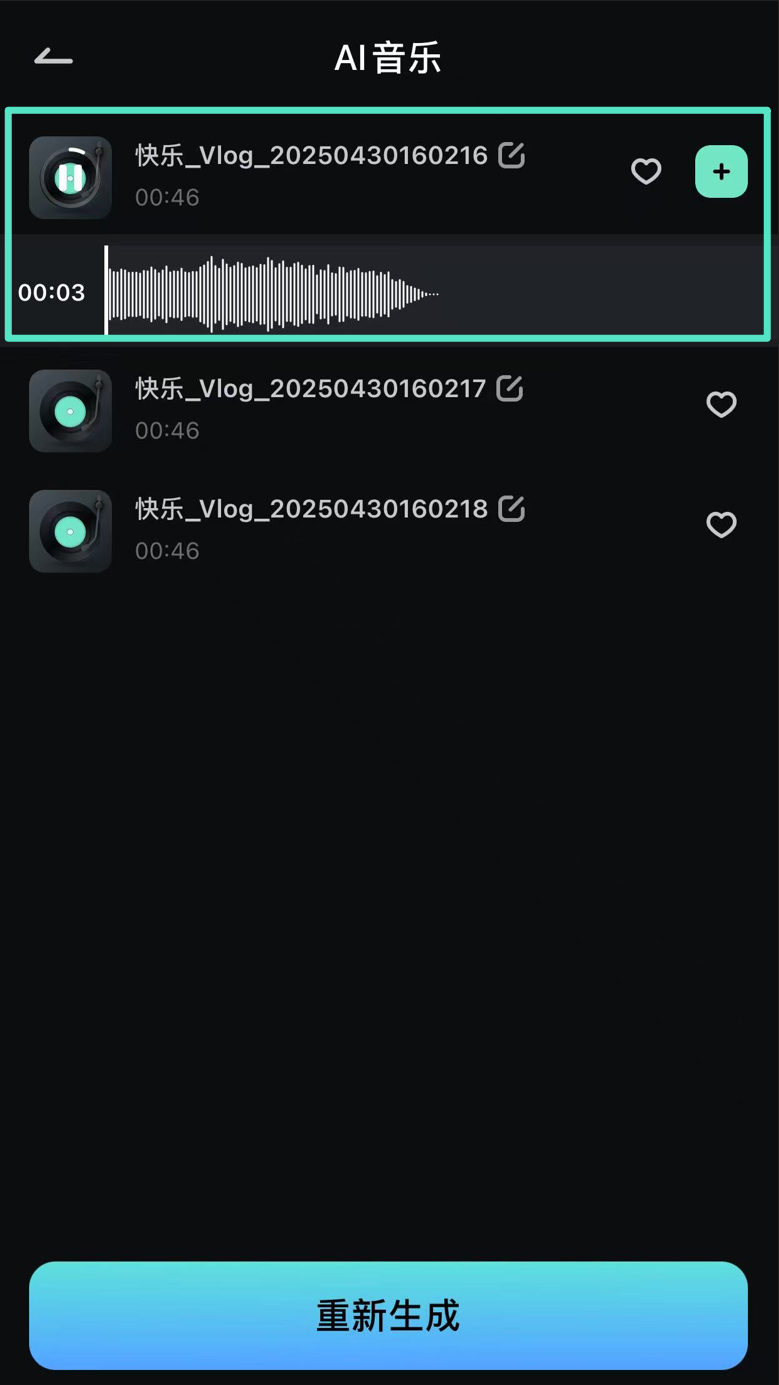
Task: Edit the name of 快乐_Vlog_20250430160218
Action: click(510, 508)
